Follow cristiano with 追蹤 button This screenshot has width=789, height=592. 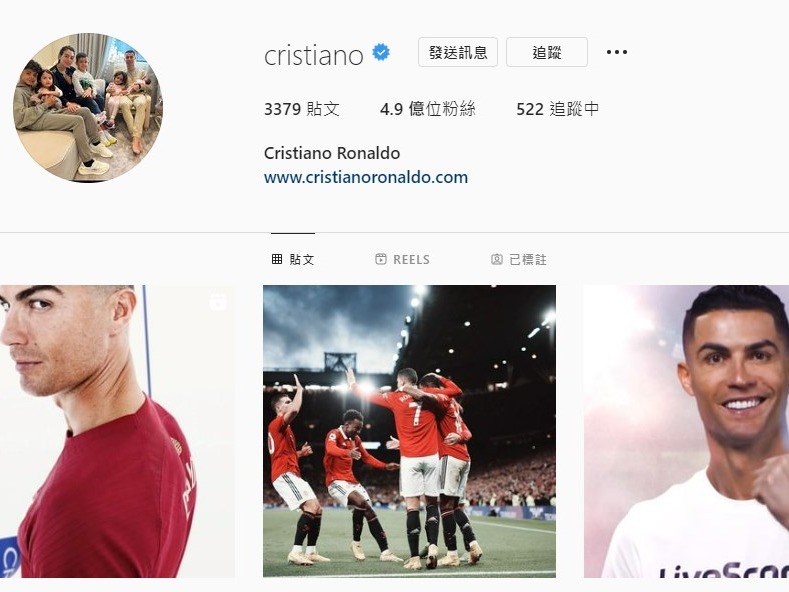click(x=546, y=53)
